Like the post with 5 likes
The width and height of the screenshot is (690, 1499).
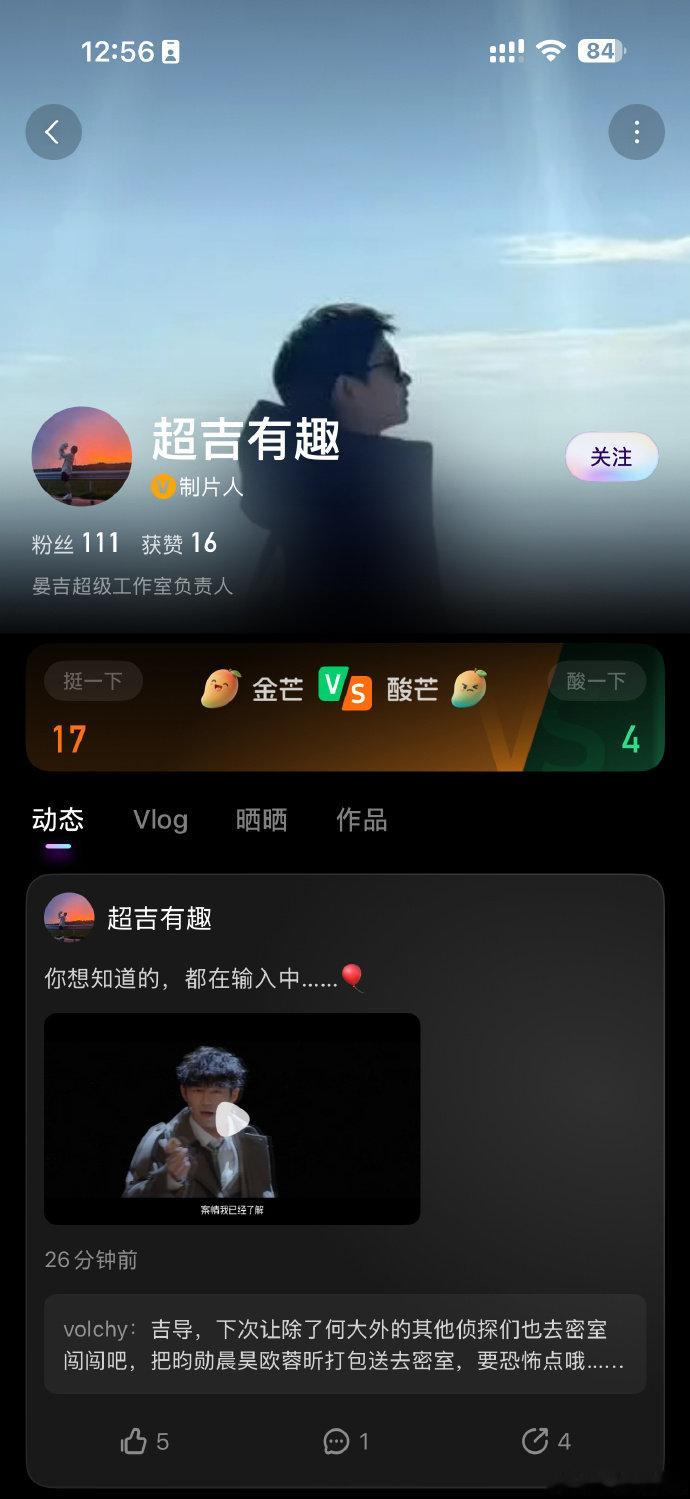click(x=145, y=1441)
